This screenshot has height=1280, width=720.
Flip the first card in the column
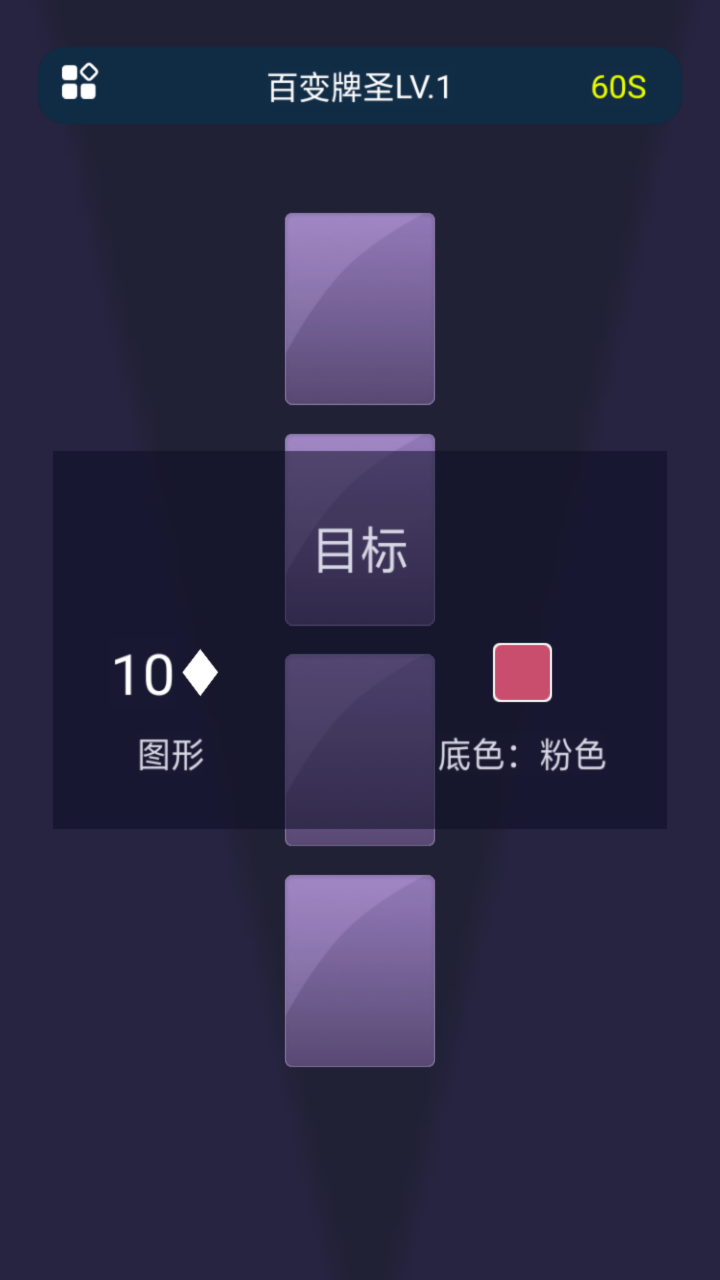(360, 308)
